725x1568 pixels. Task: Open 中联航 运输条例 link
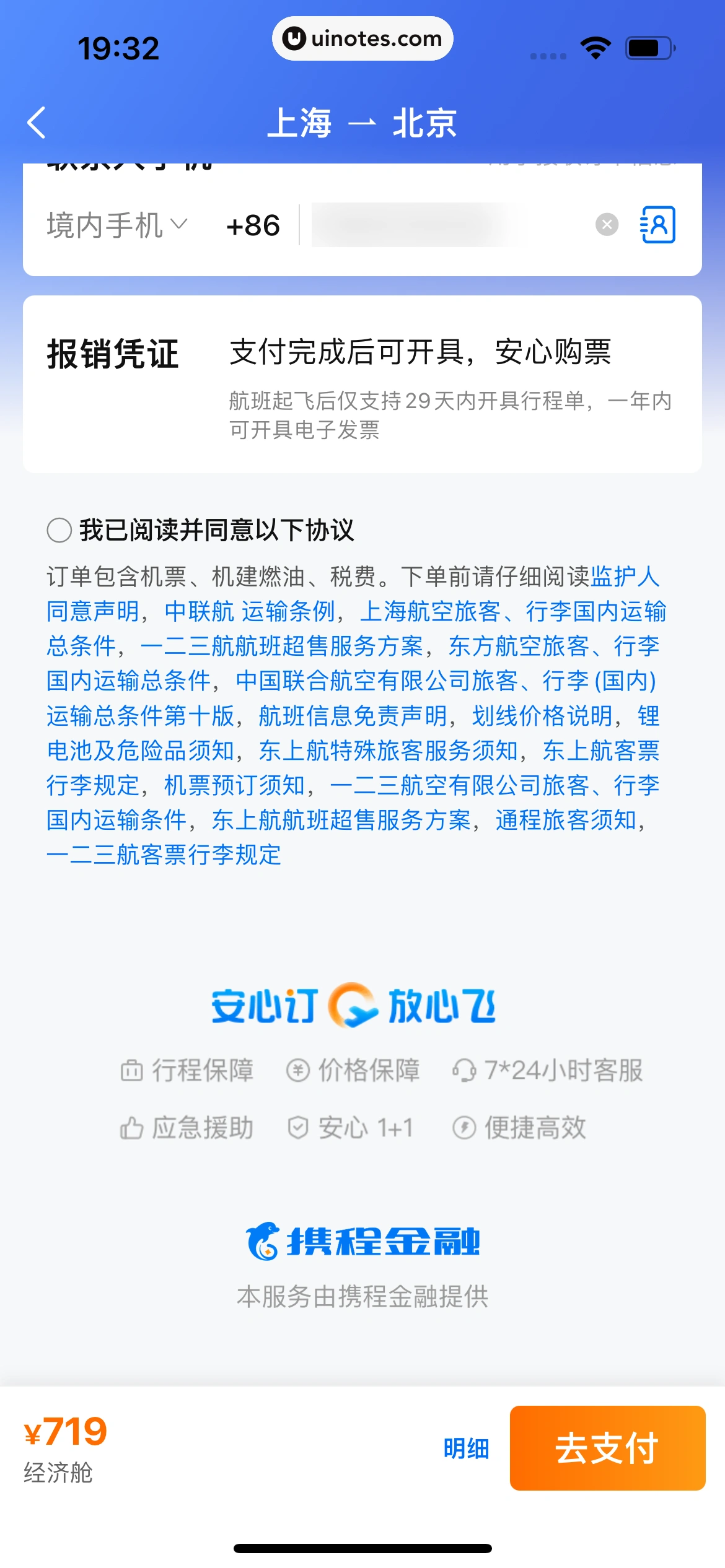point(250,612)
